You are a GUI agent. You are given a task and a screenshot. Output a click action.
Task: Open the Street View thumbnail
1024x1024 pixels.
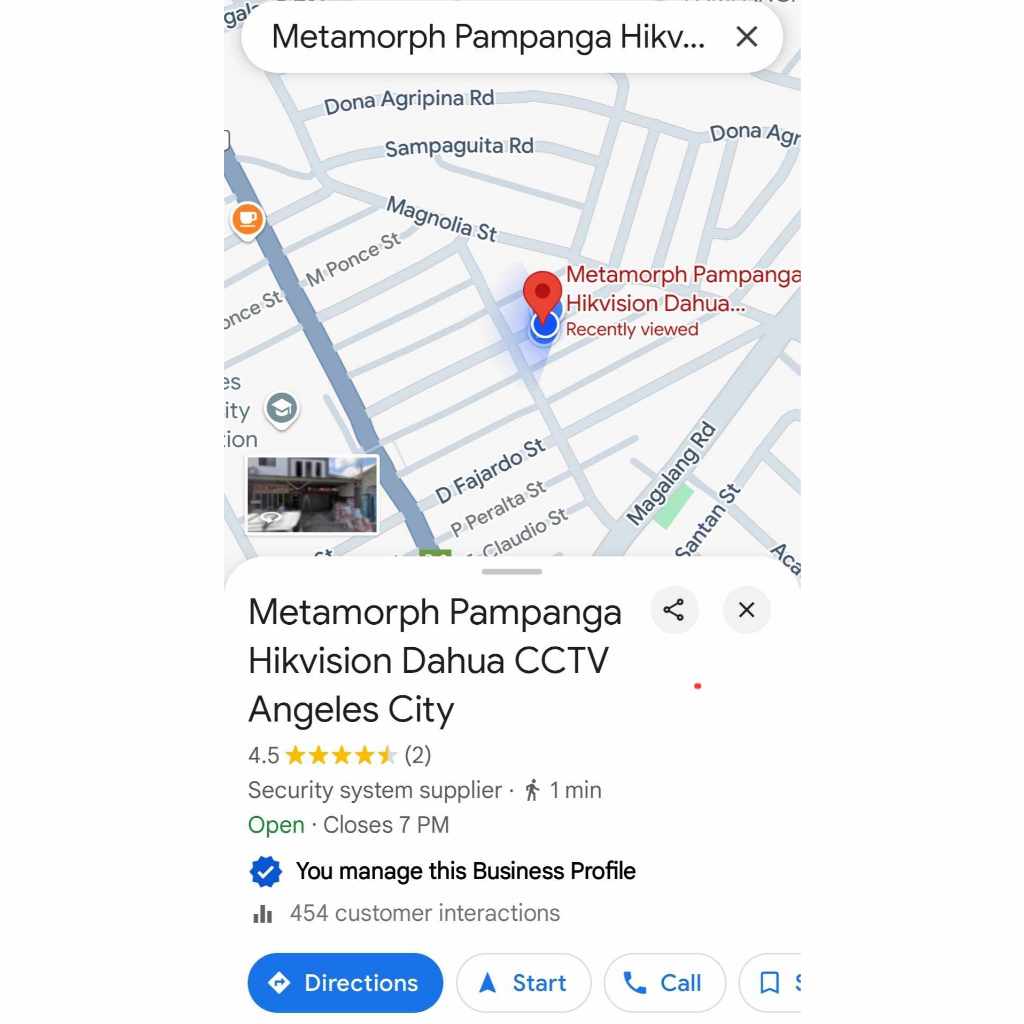[312, 494]
